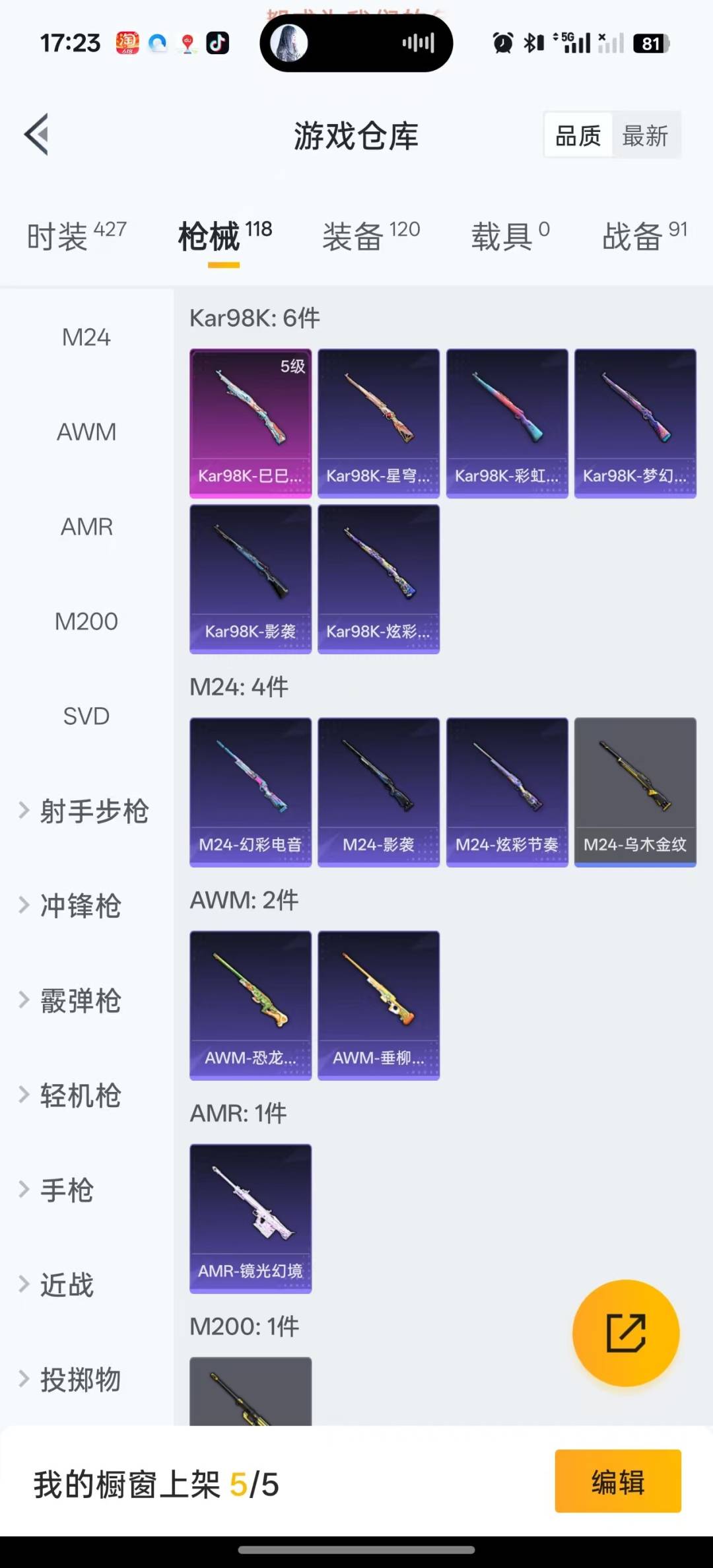This screenshot has height=1568, width=713.
Task: Select M200 in the side list
Action: [86, 621]
